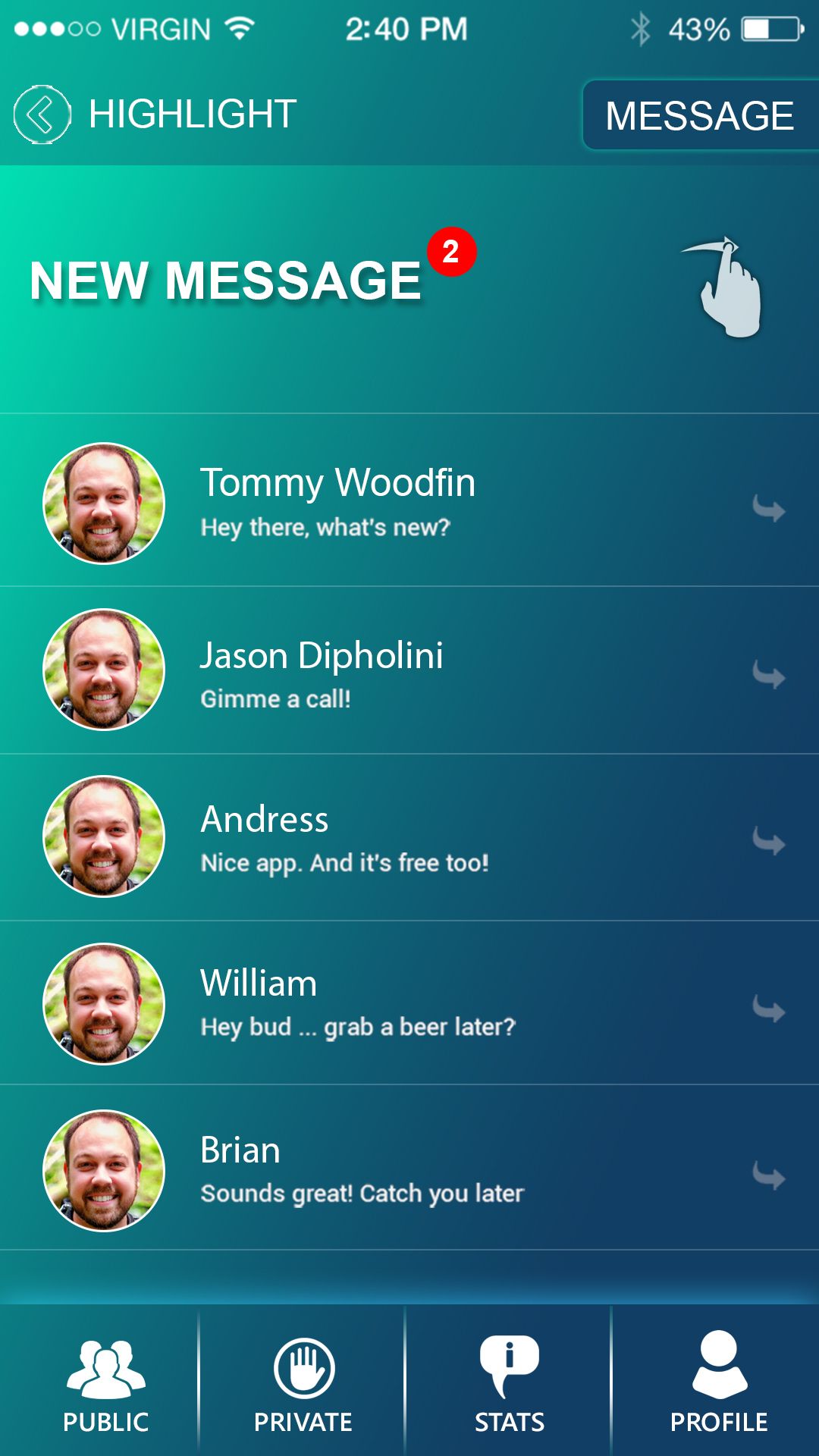Screen dimensions: 819x1456
Task: Reply to Jason Dipholini via arrow icon
Action: pyautogui.click(x=768, y=674)
